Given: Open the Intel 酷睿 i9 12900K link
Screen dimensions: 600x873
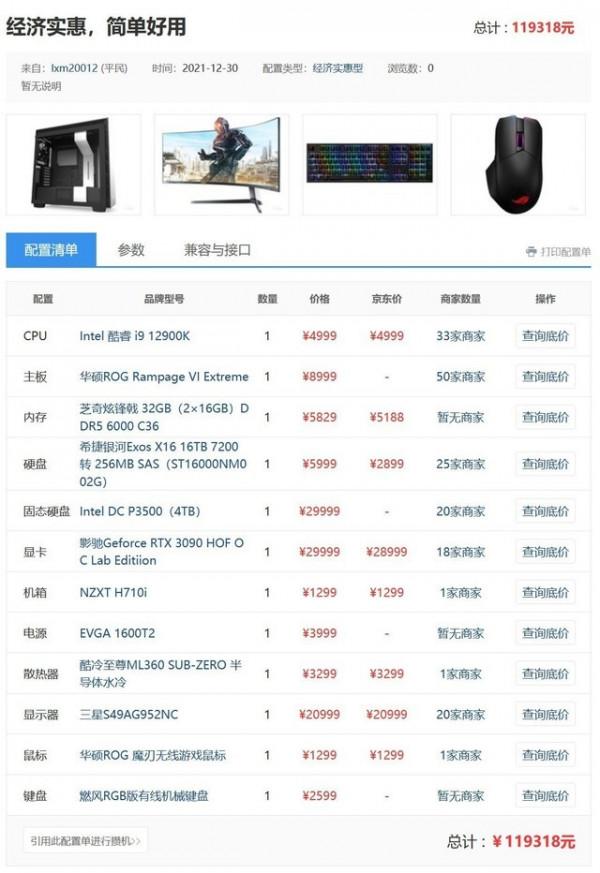Looking at the screenshot, I should (x=134, y=336).
